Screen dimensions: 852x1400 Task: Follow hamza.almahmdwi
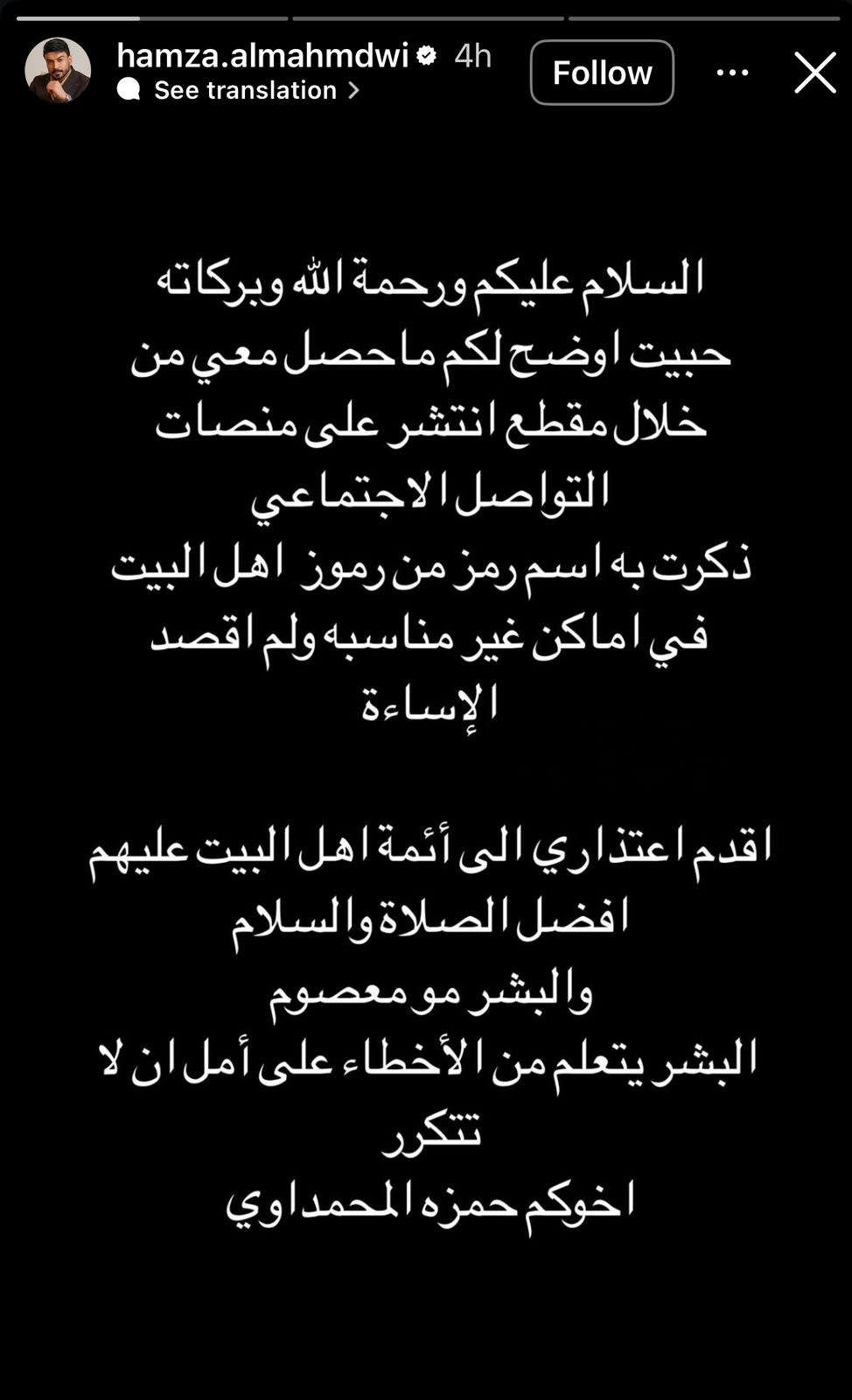pyautogui.click(x=602, y=73)
